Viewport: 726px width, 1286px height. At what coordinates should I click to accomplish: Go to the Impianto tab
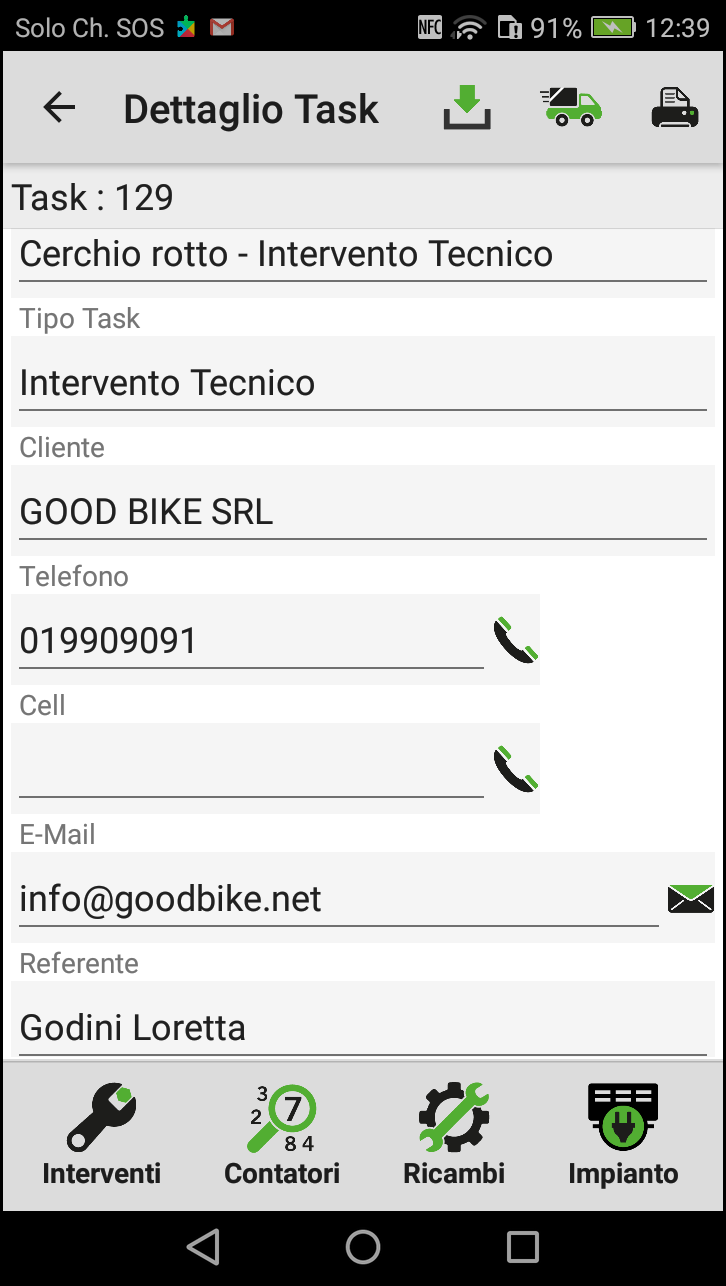623,1135
